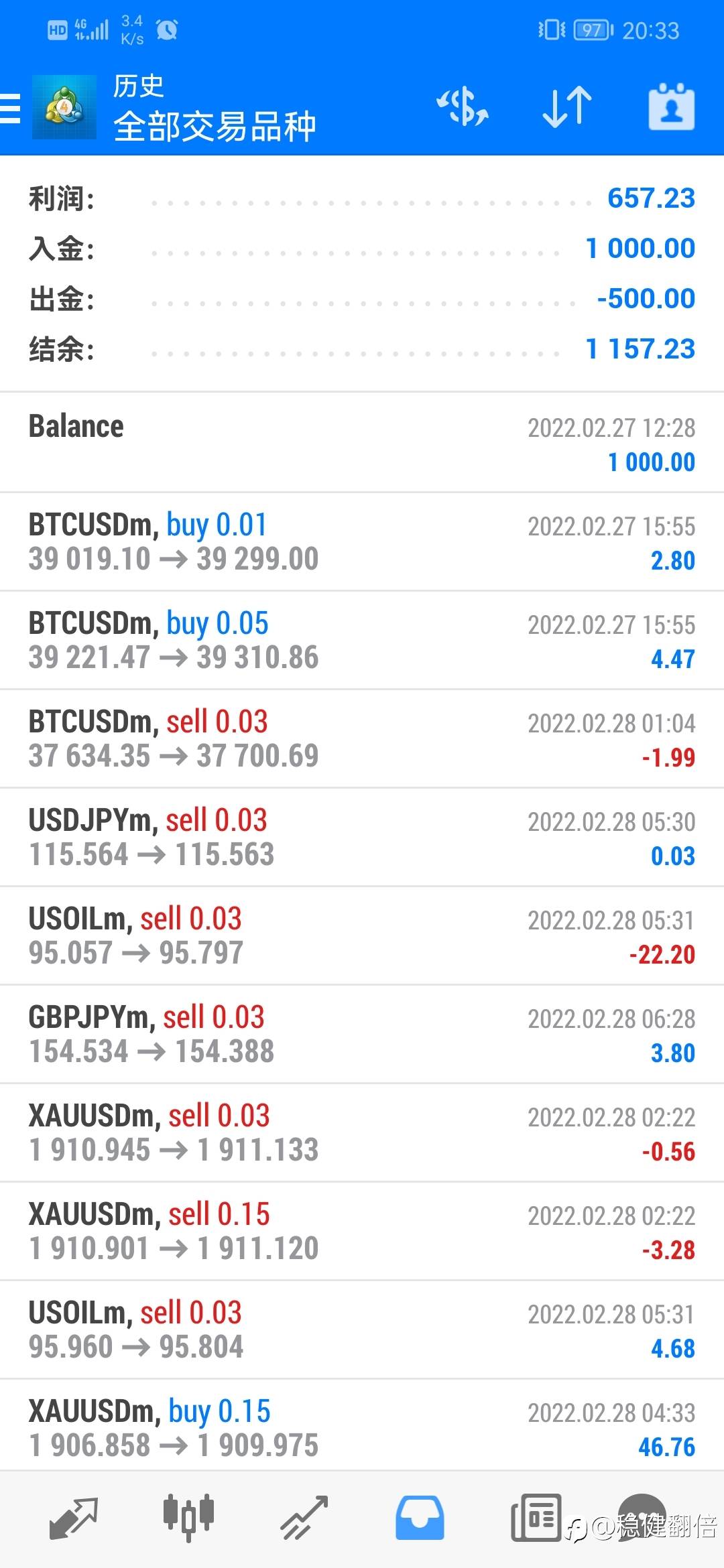Viewport: 724px width, 1568px height.
Task: Open the News tab
Action: click(536, 1518)
